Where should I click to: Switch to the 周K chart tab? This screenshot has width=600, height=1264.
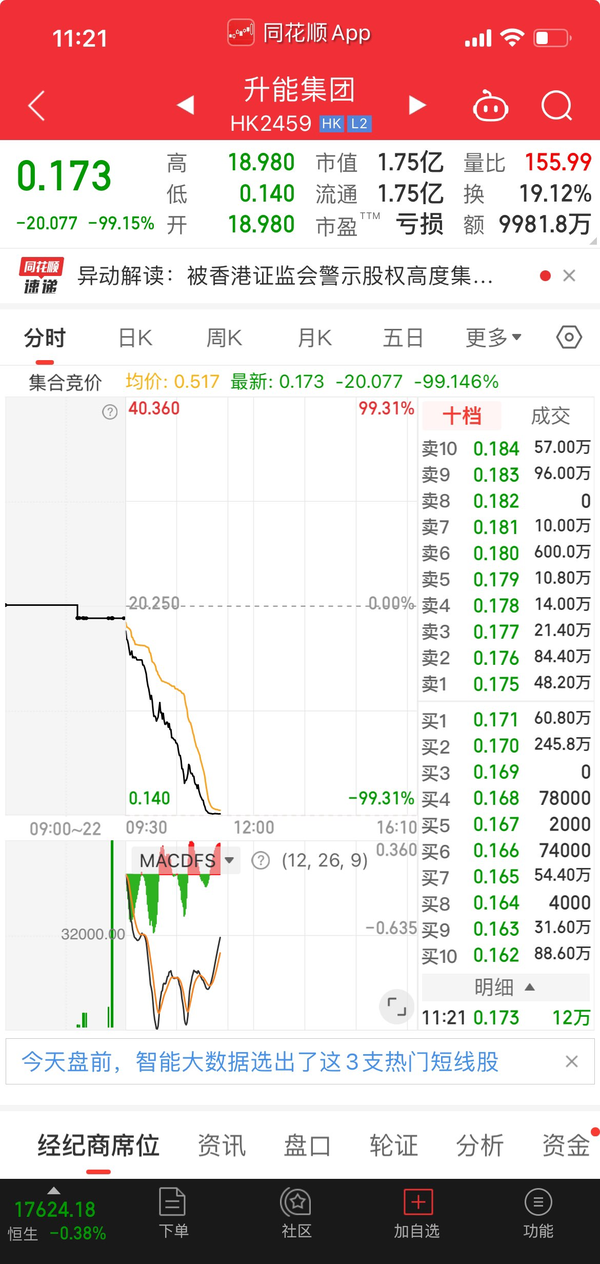pos(224,338)
